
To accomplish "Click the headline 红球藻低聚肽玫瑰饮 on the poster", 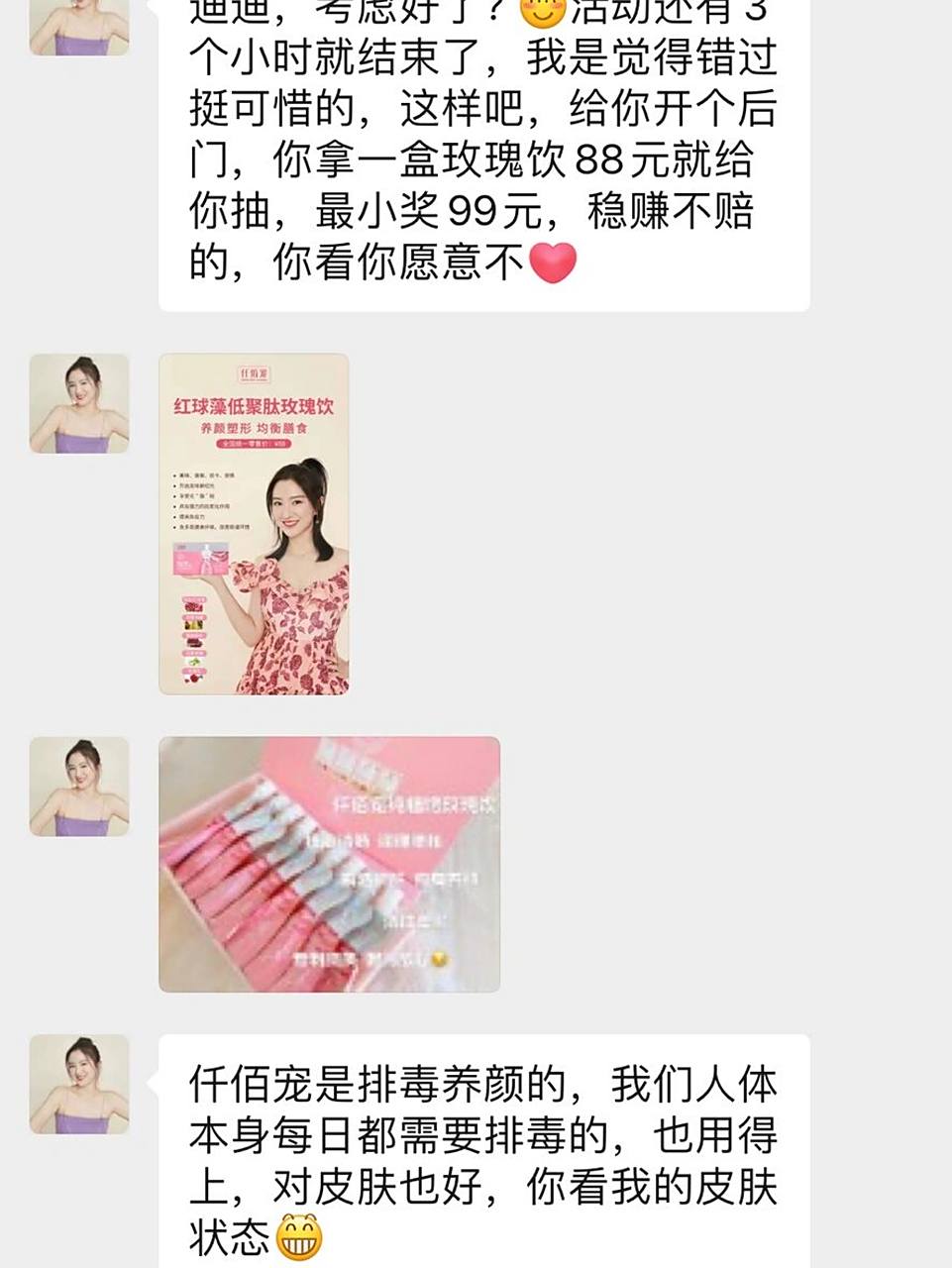I will pos(255,406).
